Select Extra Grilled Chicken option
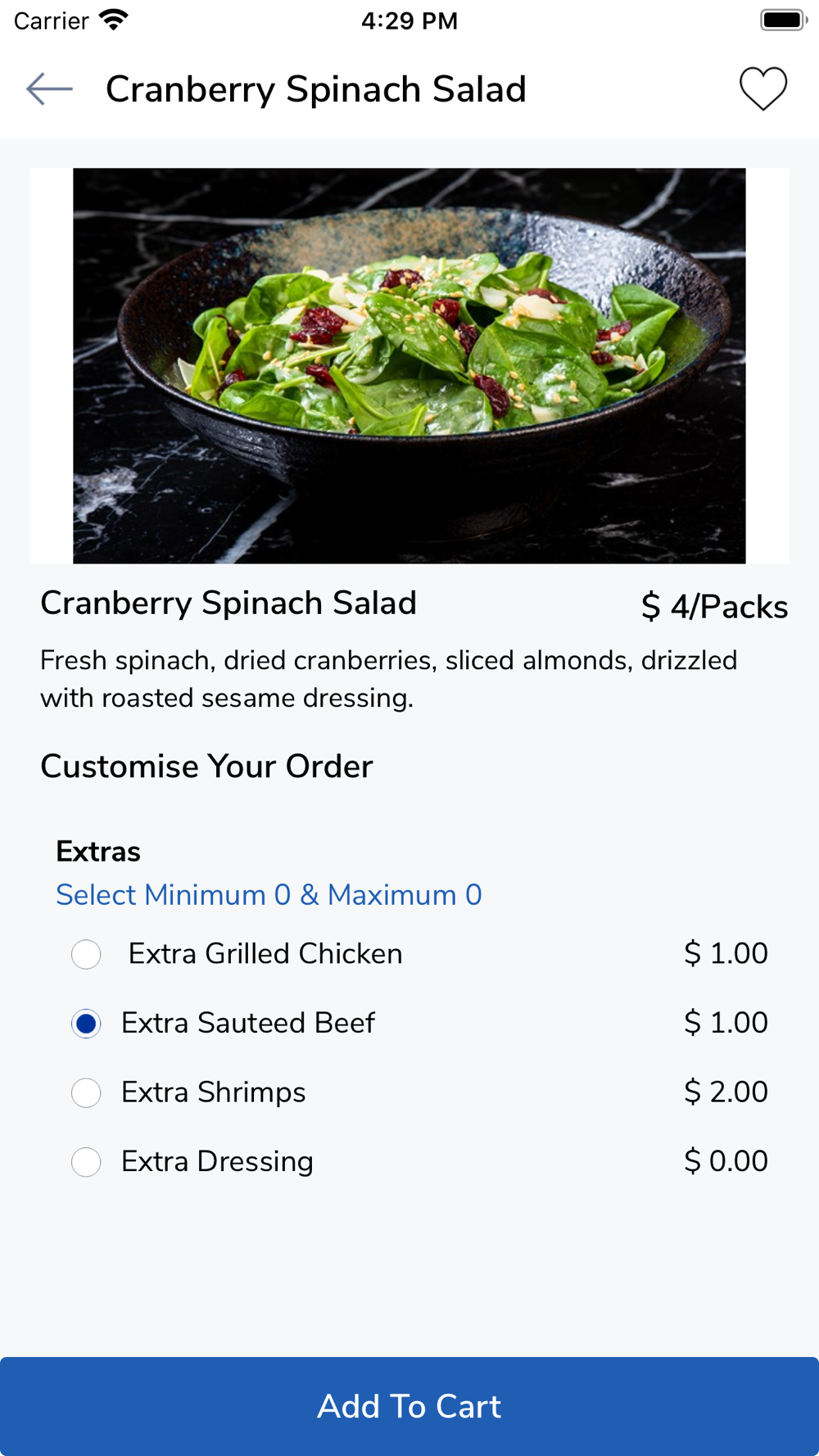 pos(86,954)
